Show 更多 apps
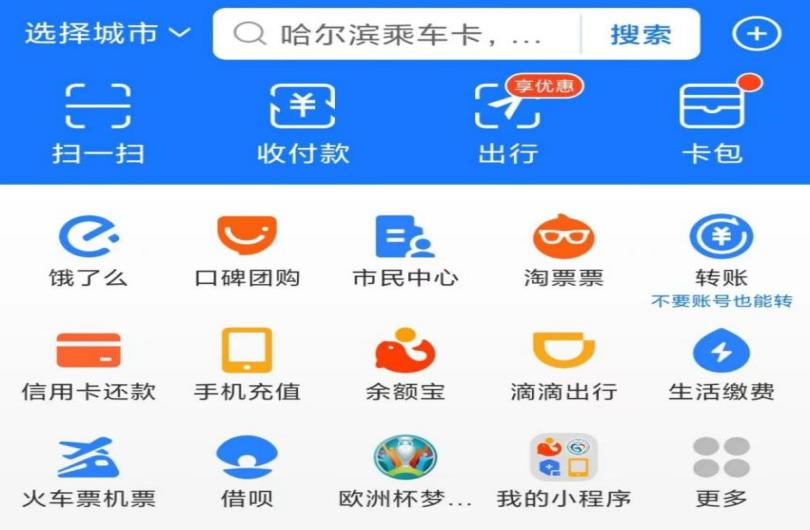The width and height of the screenshot is (810, 530). pos(721,472)
